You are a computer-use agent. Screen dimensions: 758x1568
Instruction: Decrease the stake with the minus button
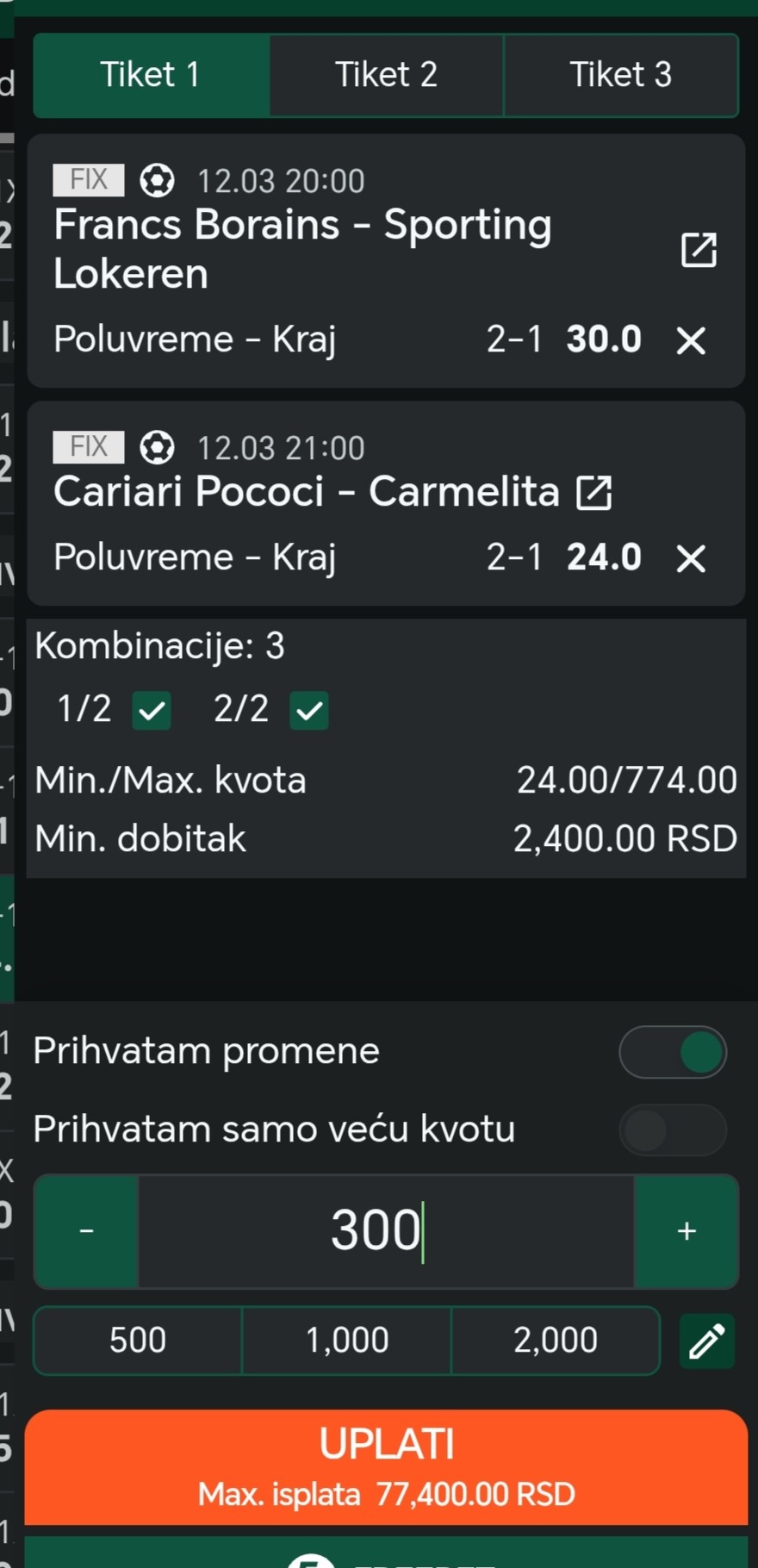(x=86, y=1231)
